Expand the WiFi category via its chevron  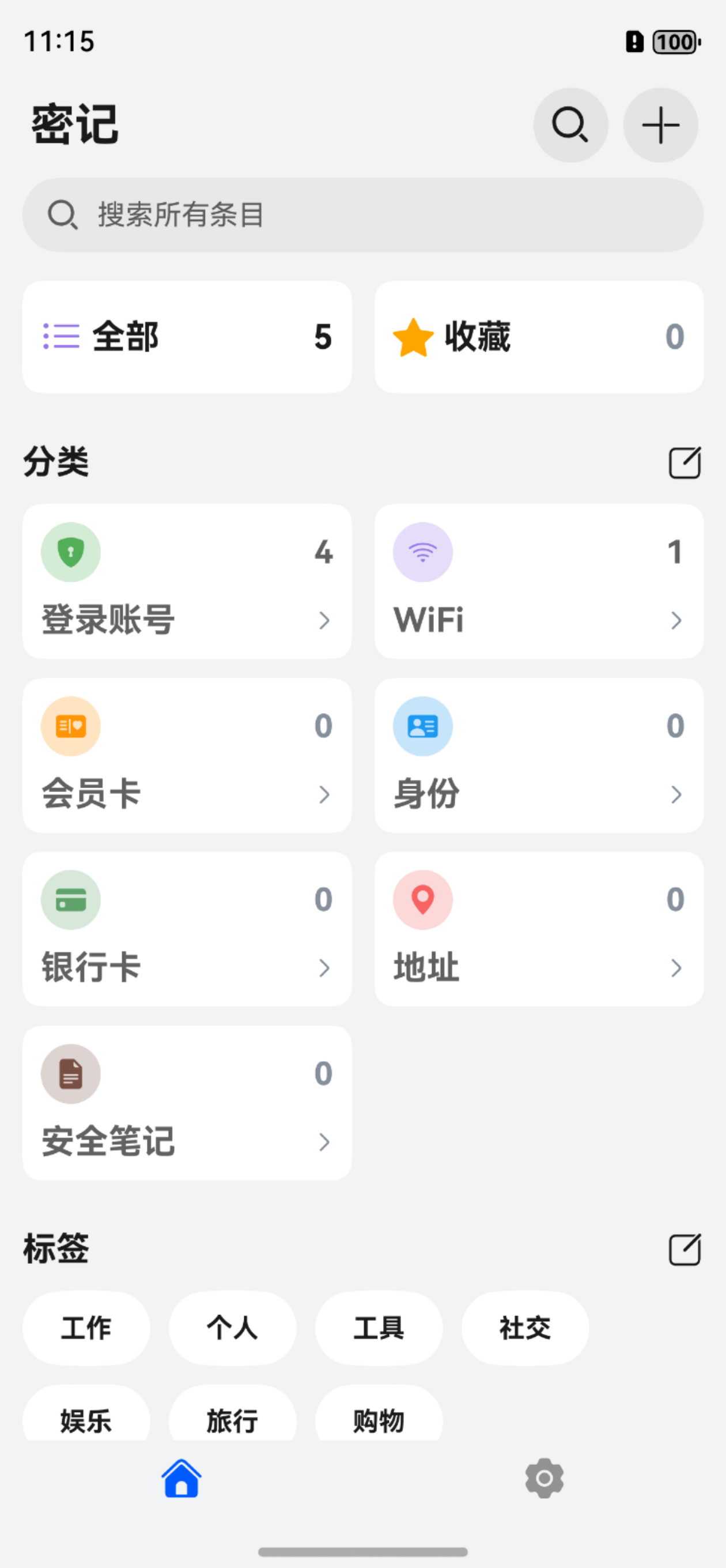(678, 621)
